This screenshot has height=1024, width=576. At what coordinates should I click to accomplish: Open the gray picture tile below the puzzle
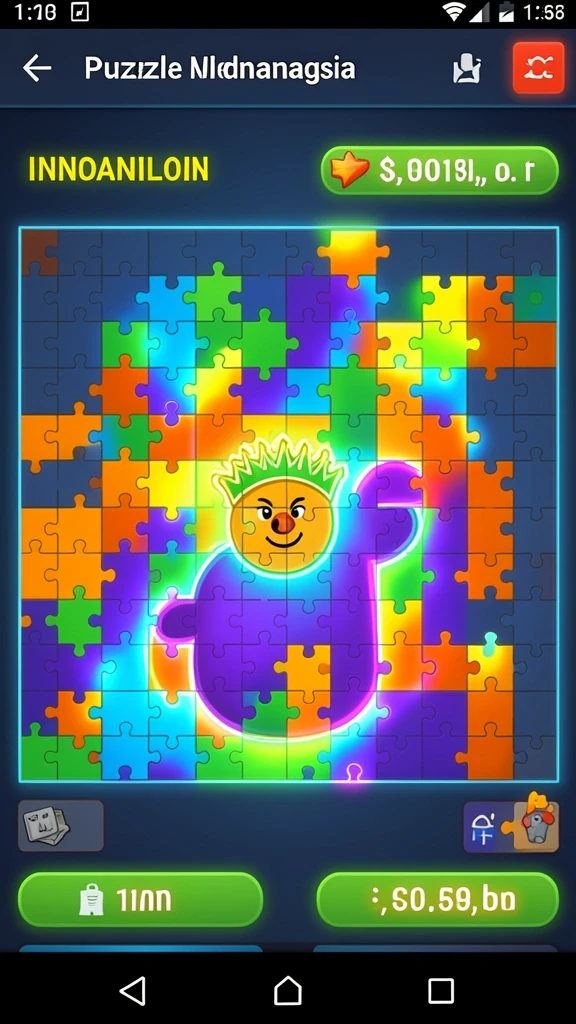tap(61, 825)
